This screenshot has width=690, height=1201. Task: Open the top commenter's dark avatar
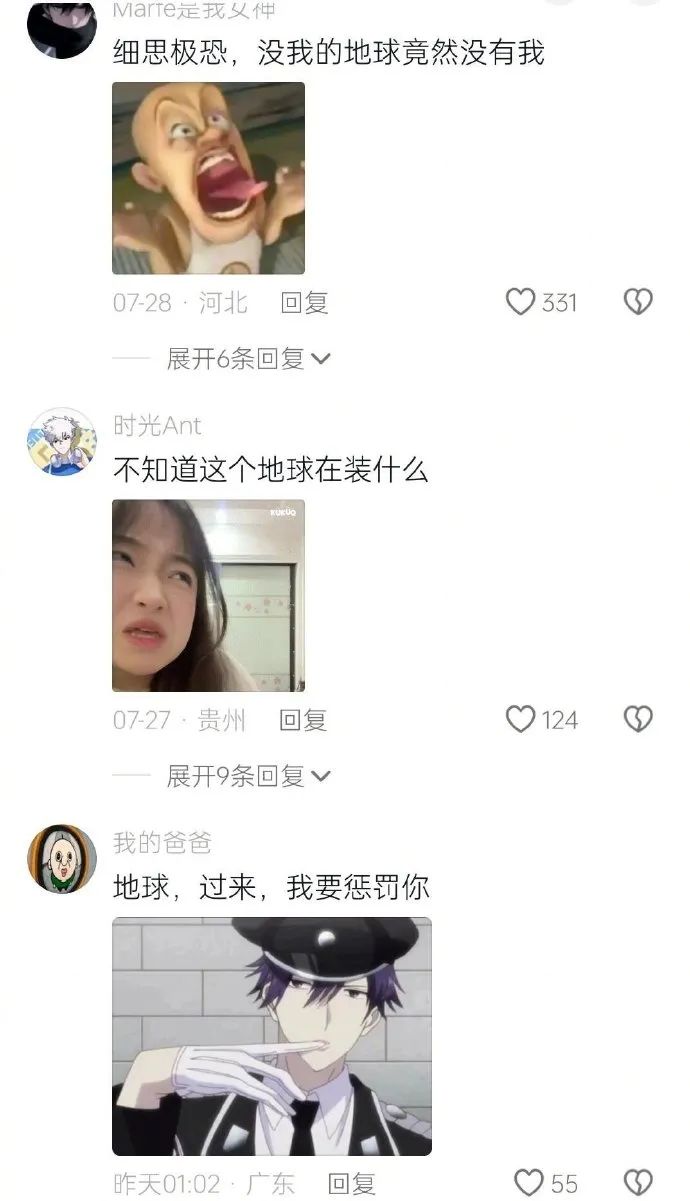pyautogui.click(x=62, y=27)
